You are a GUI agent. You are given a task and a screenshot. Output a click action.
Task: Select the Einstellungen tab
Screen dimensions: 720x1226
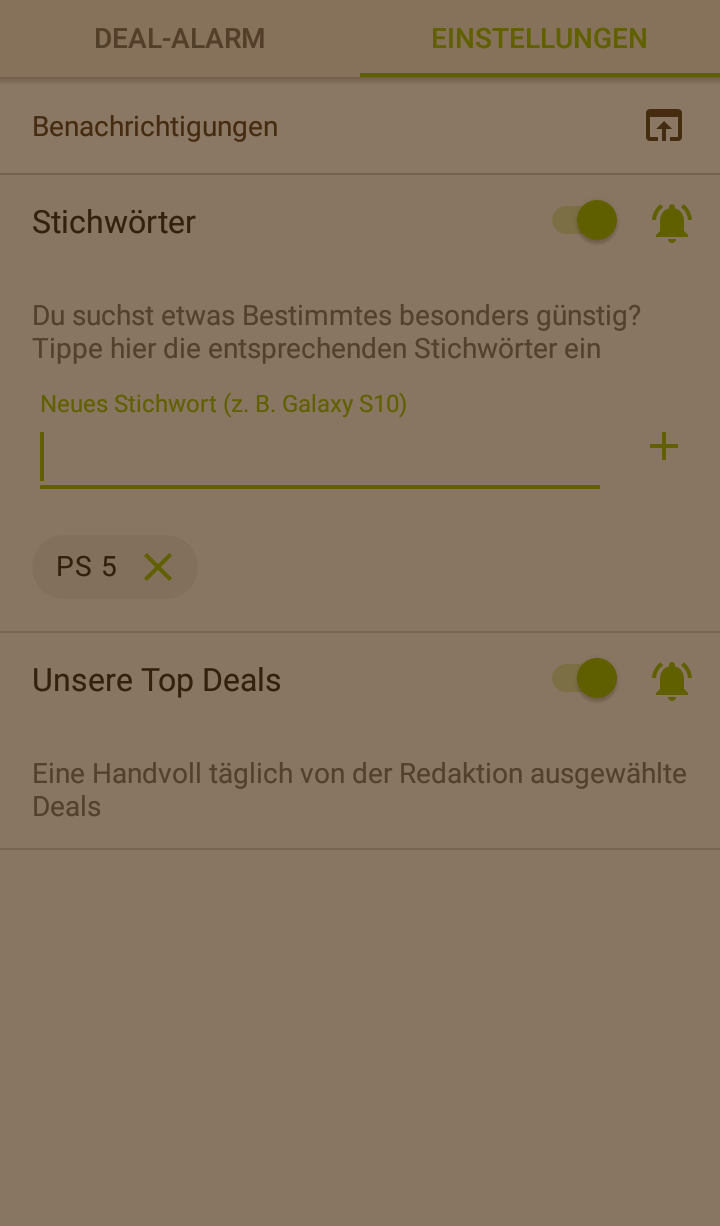539,39
